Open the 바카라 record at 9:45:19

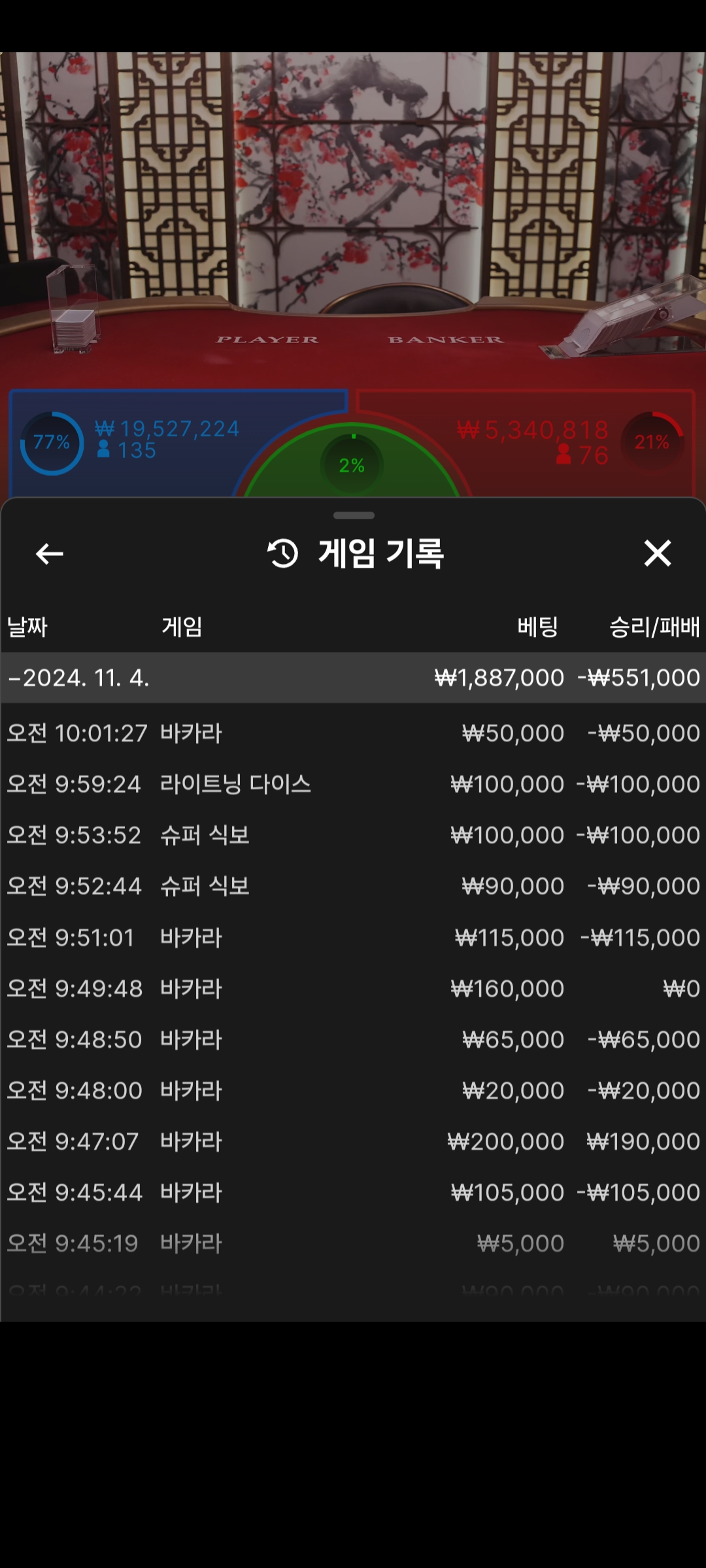(353, 1243)
